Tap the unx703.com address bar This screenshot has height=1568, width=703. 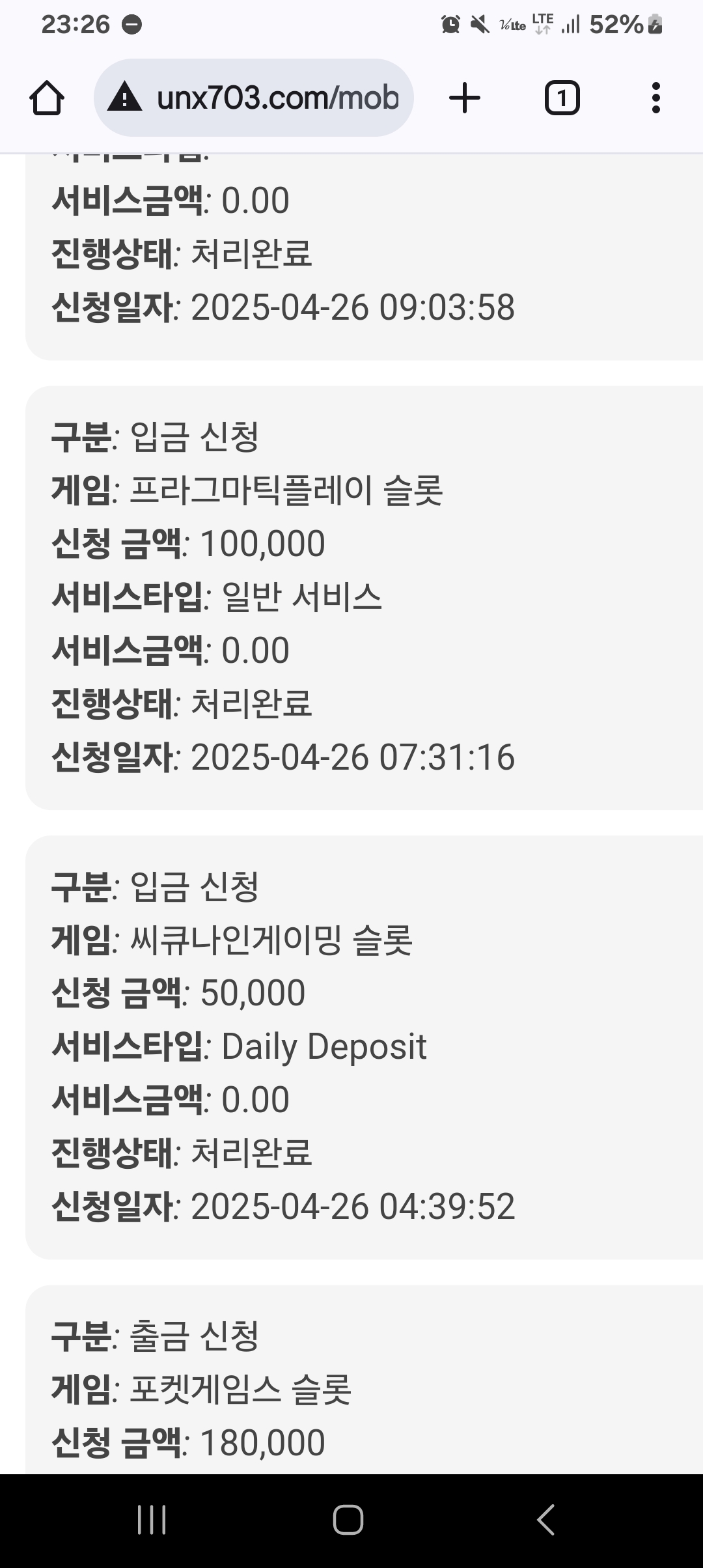pyautogui.click(x=254, y=98)
